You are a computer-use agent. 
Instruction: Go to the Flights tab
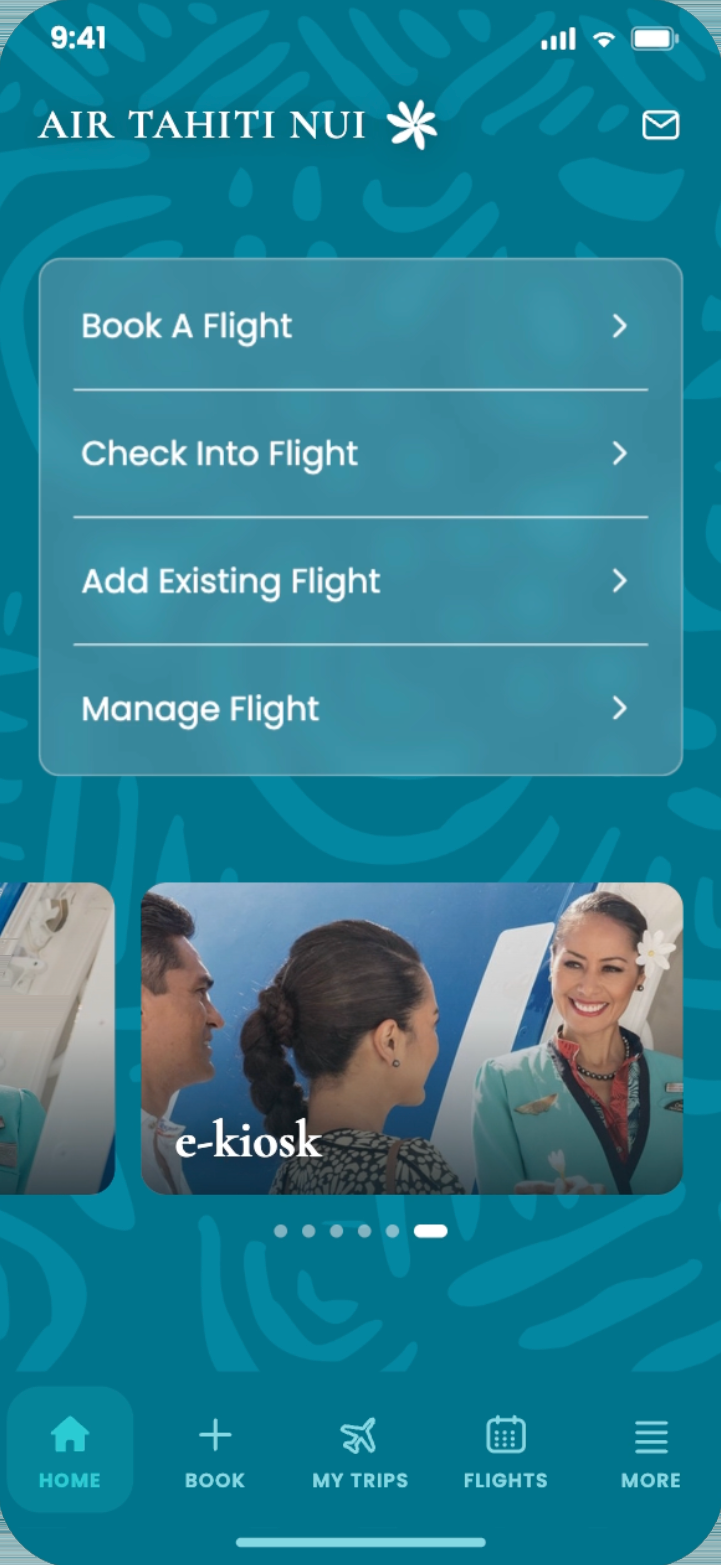click(506, 1451)
